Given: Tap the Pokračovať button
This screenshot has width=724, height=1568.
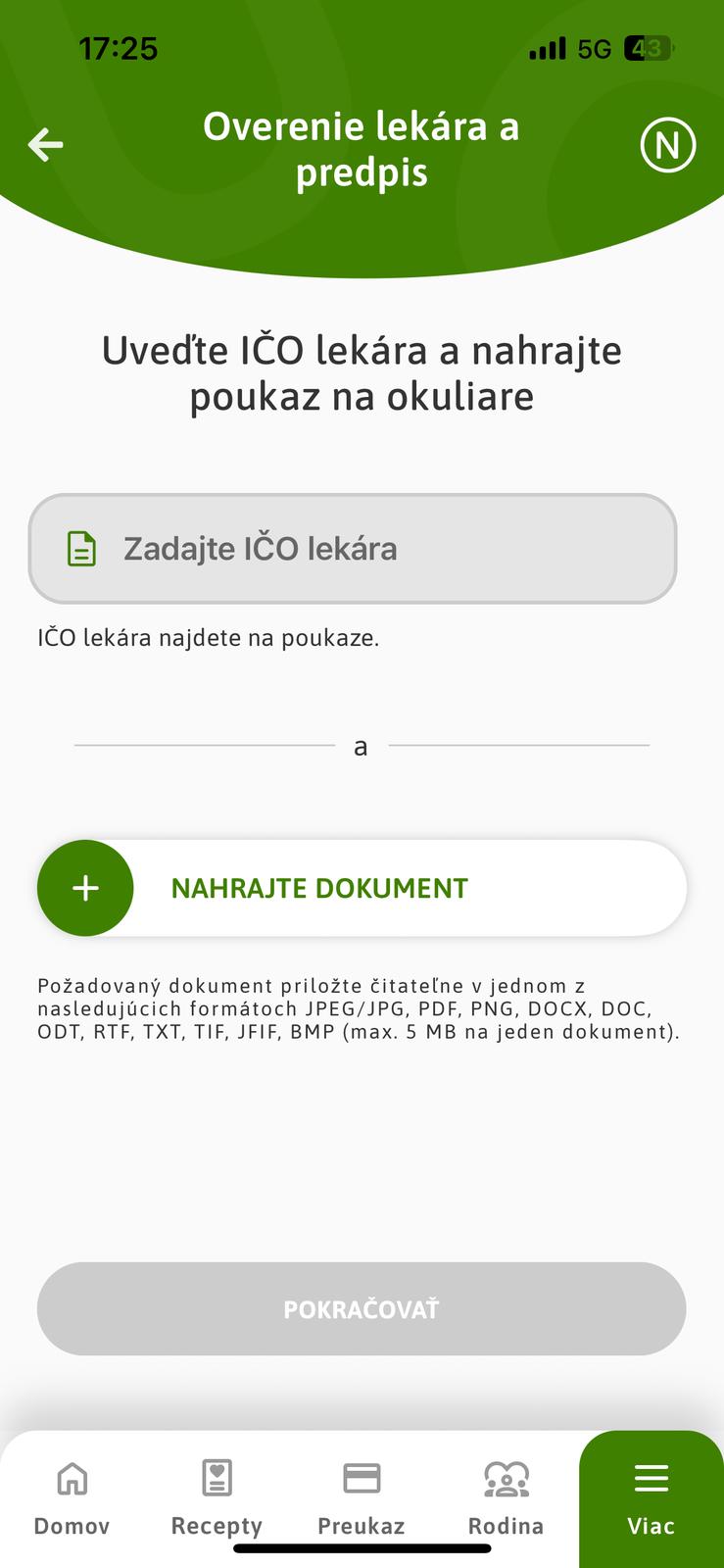Looking at the screenshot, I should tap(362, 1309).
